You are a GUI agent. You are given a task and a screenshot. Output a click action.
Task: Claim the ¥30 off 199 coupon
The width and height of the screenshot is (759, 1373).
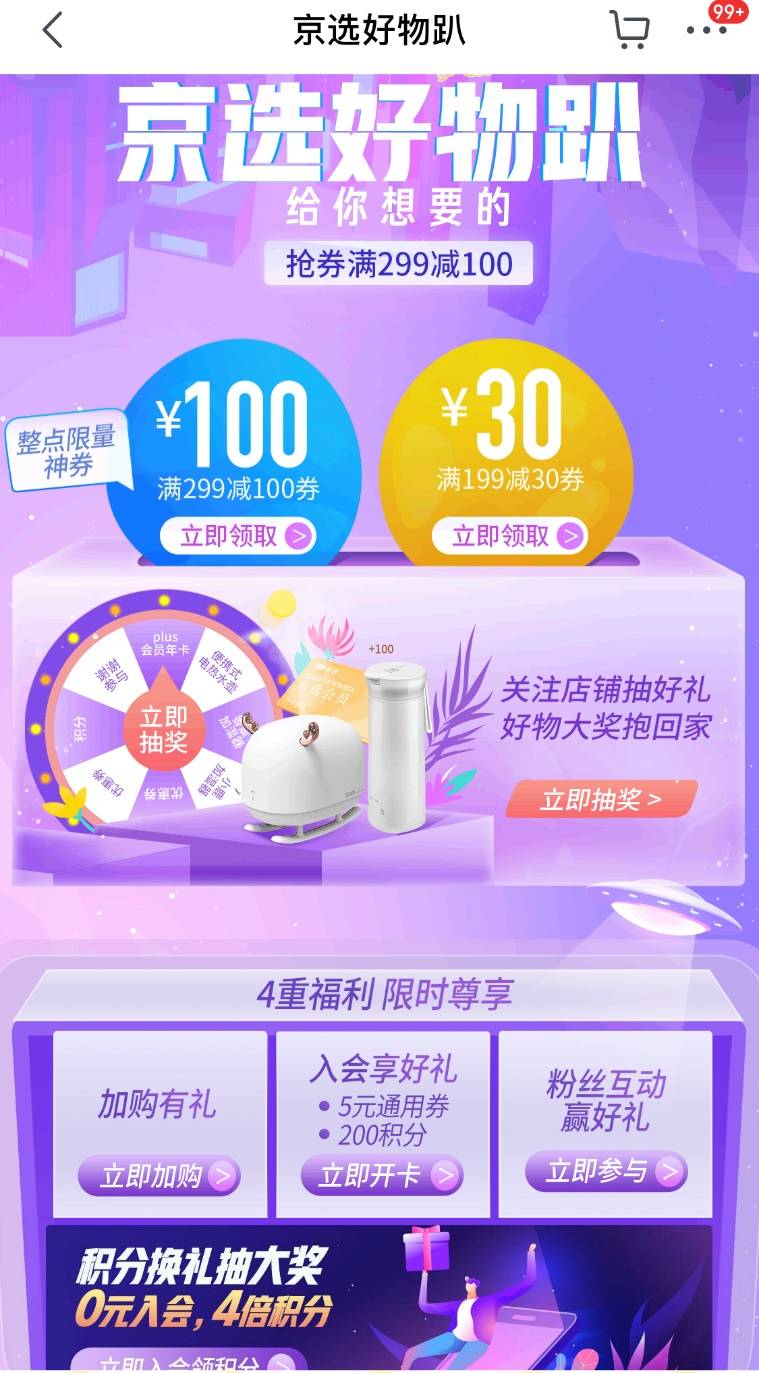(x=509, y=536)
